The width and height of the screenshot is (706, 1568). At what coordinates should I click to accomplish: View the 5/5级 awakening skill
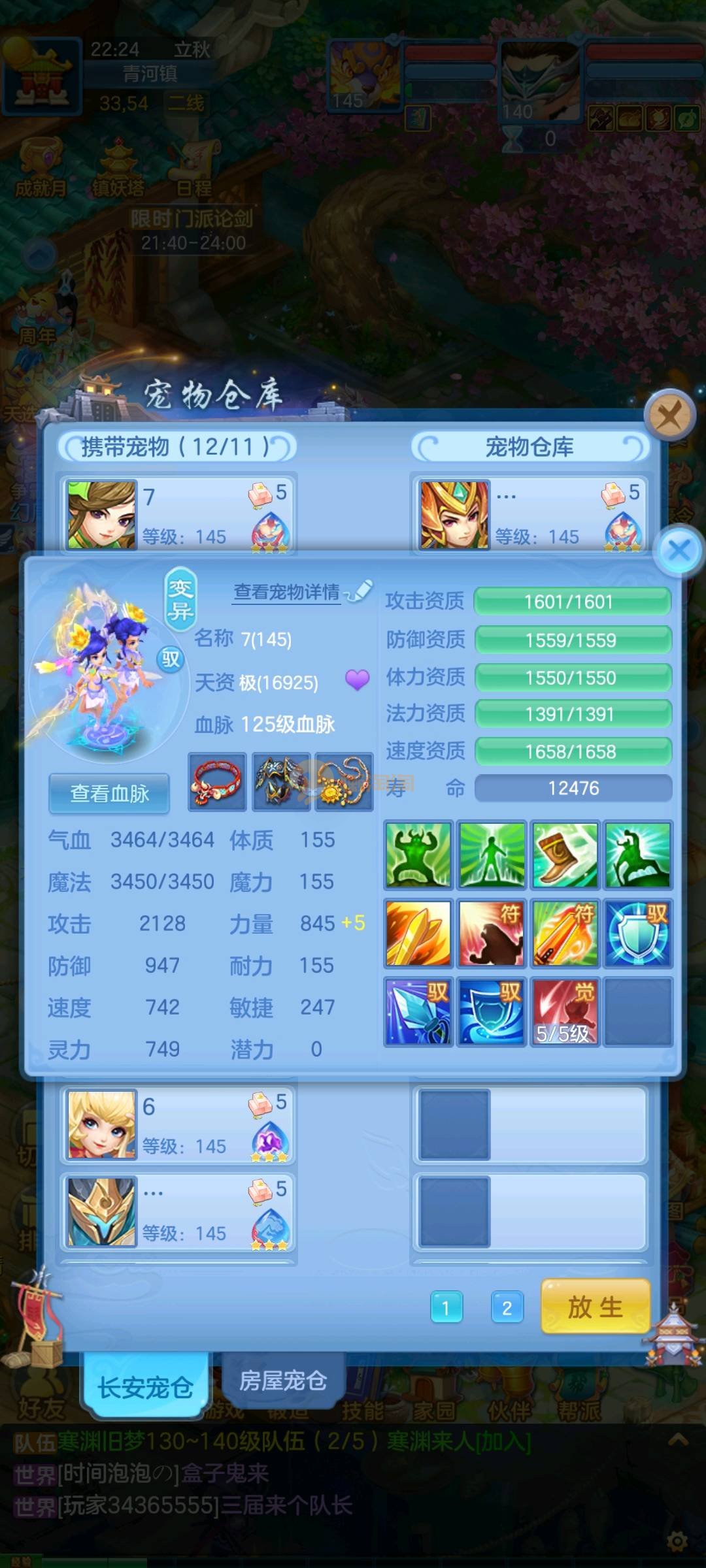(x=565, y=1011)
